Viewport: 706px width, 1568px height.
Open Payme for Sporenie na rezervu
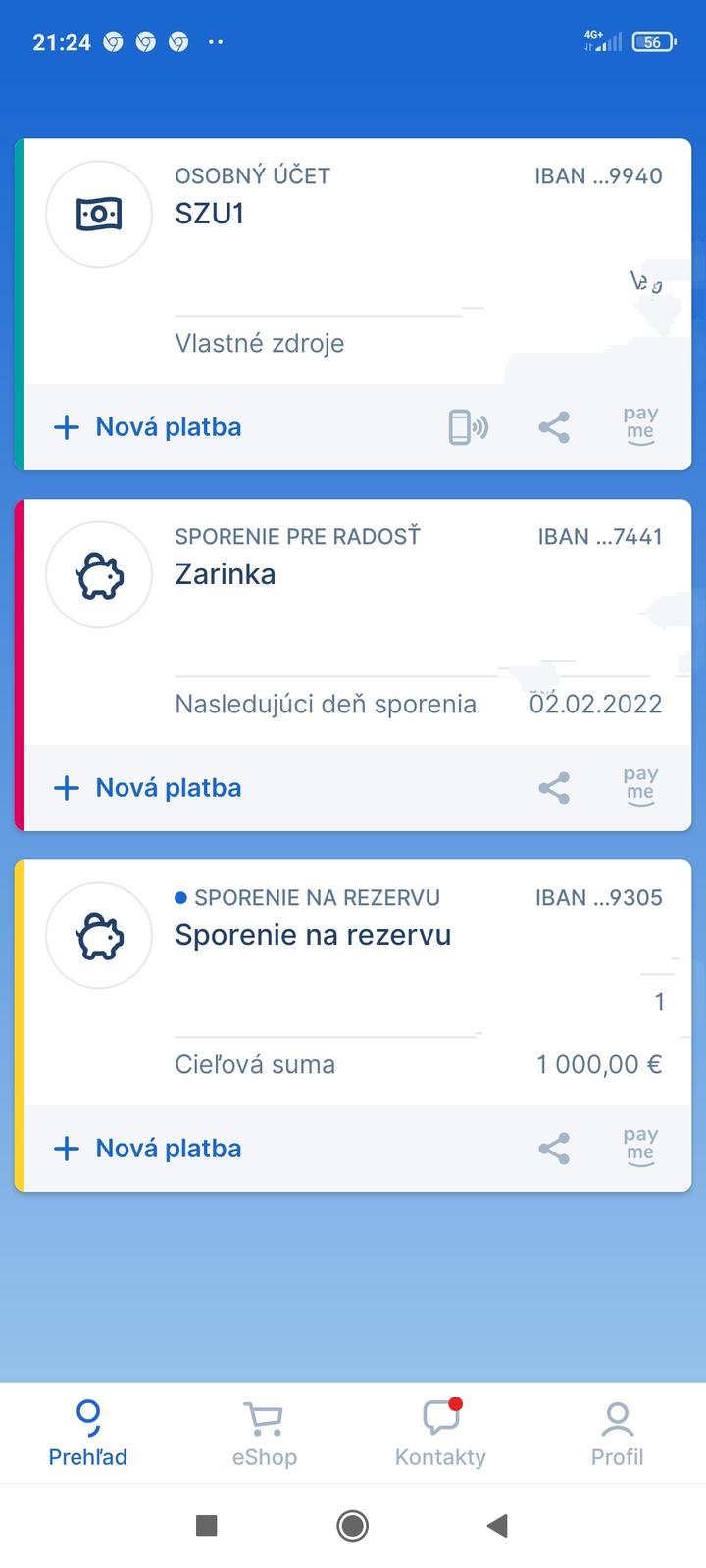640,1149
